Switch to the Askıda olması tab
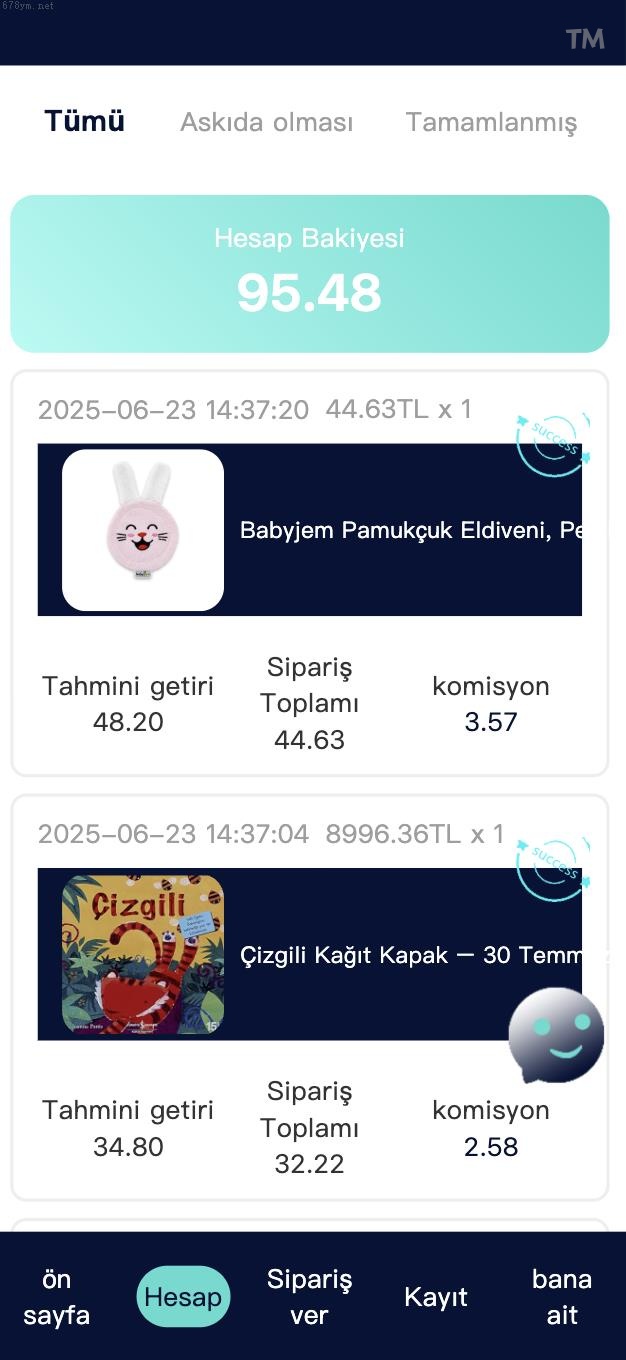The width and height of the screenshot is (626, 1360). coord(266,123)
